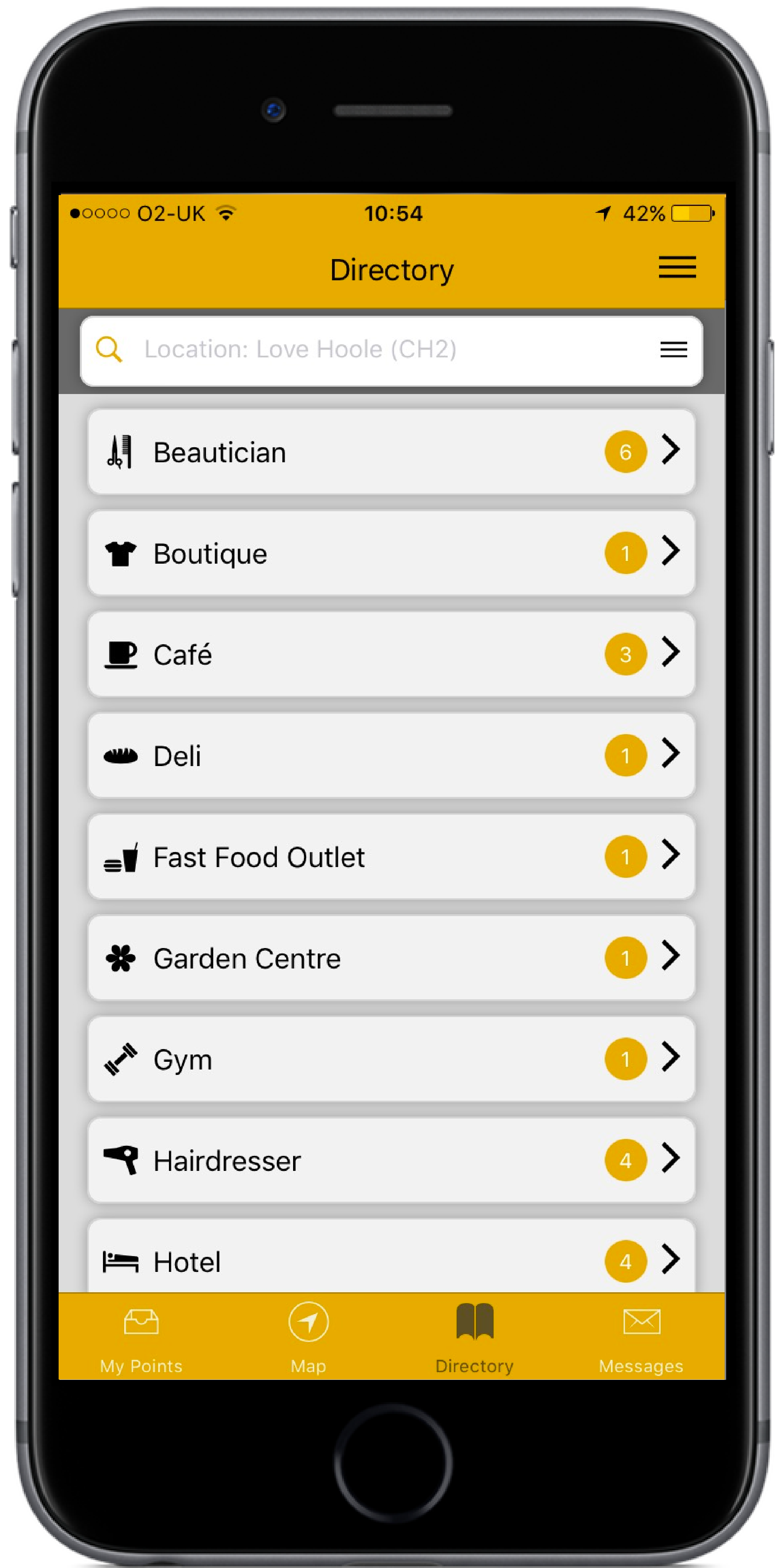Select the Deli category
The width and height of the screenshot is (784, 1568).
(x=391, y=755)
